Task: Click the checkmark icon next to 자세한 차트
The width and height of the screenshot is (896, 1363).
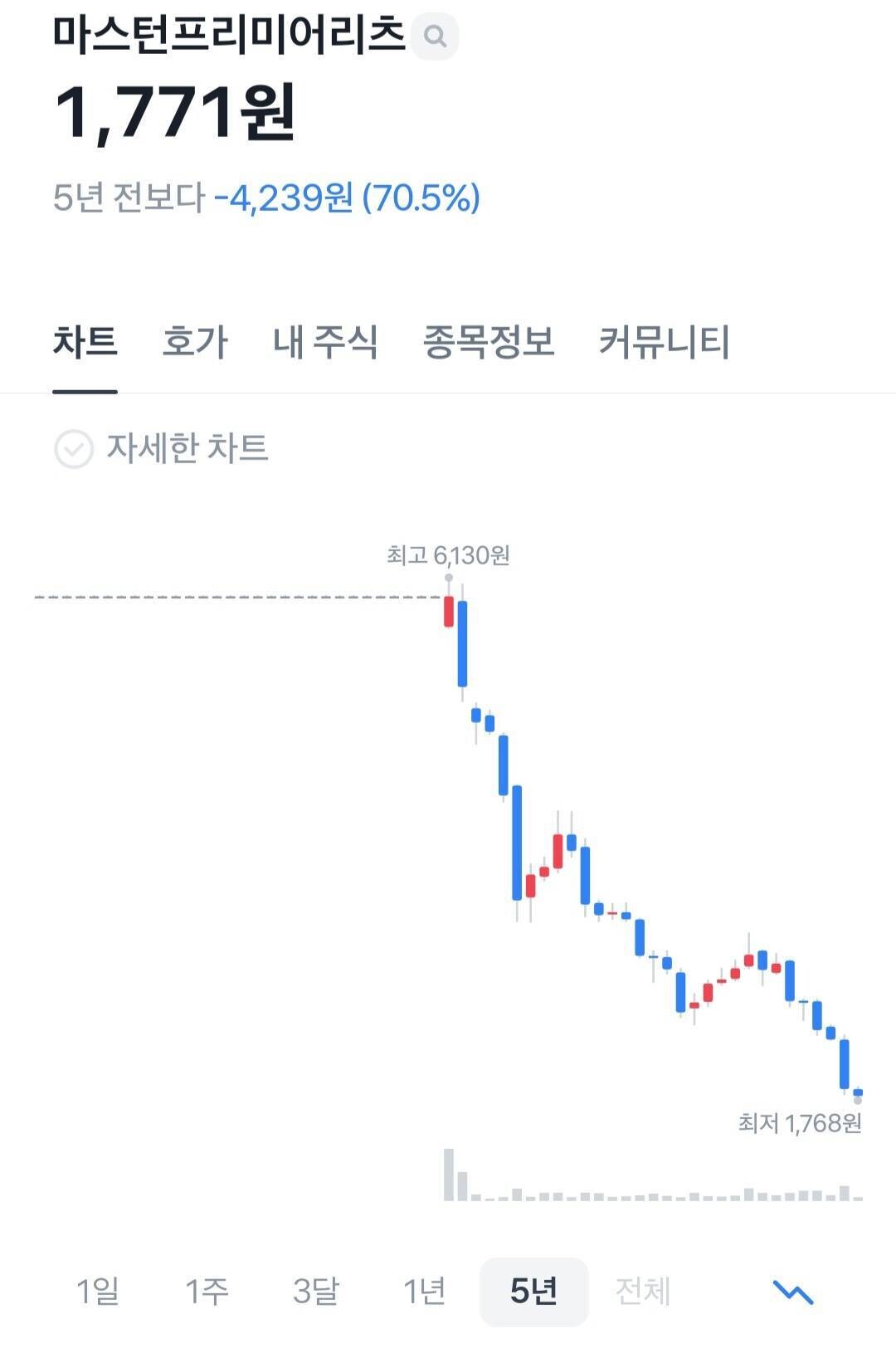Action: (75, 450)
